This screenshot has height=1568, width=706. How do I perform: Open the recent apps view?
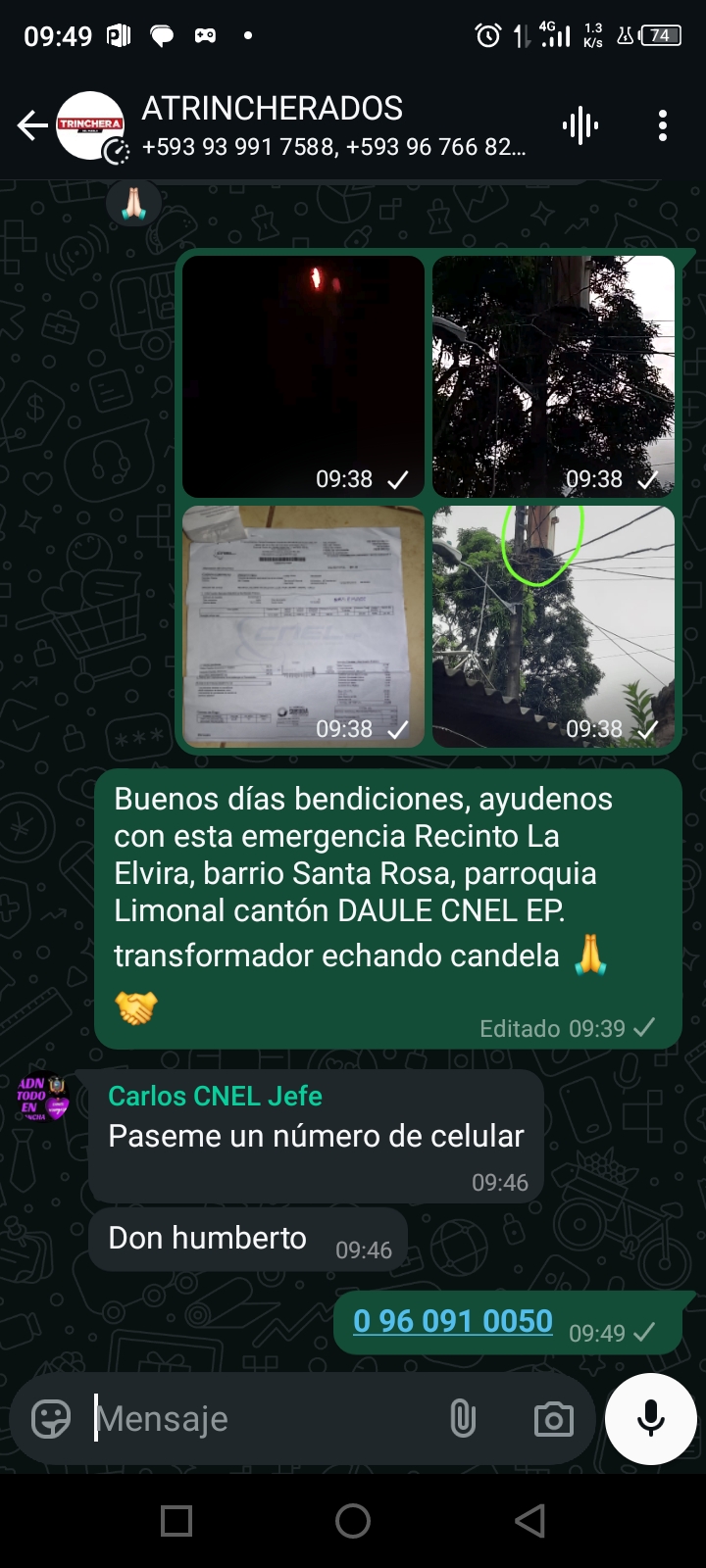[x=176, y=1521]
